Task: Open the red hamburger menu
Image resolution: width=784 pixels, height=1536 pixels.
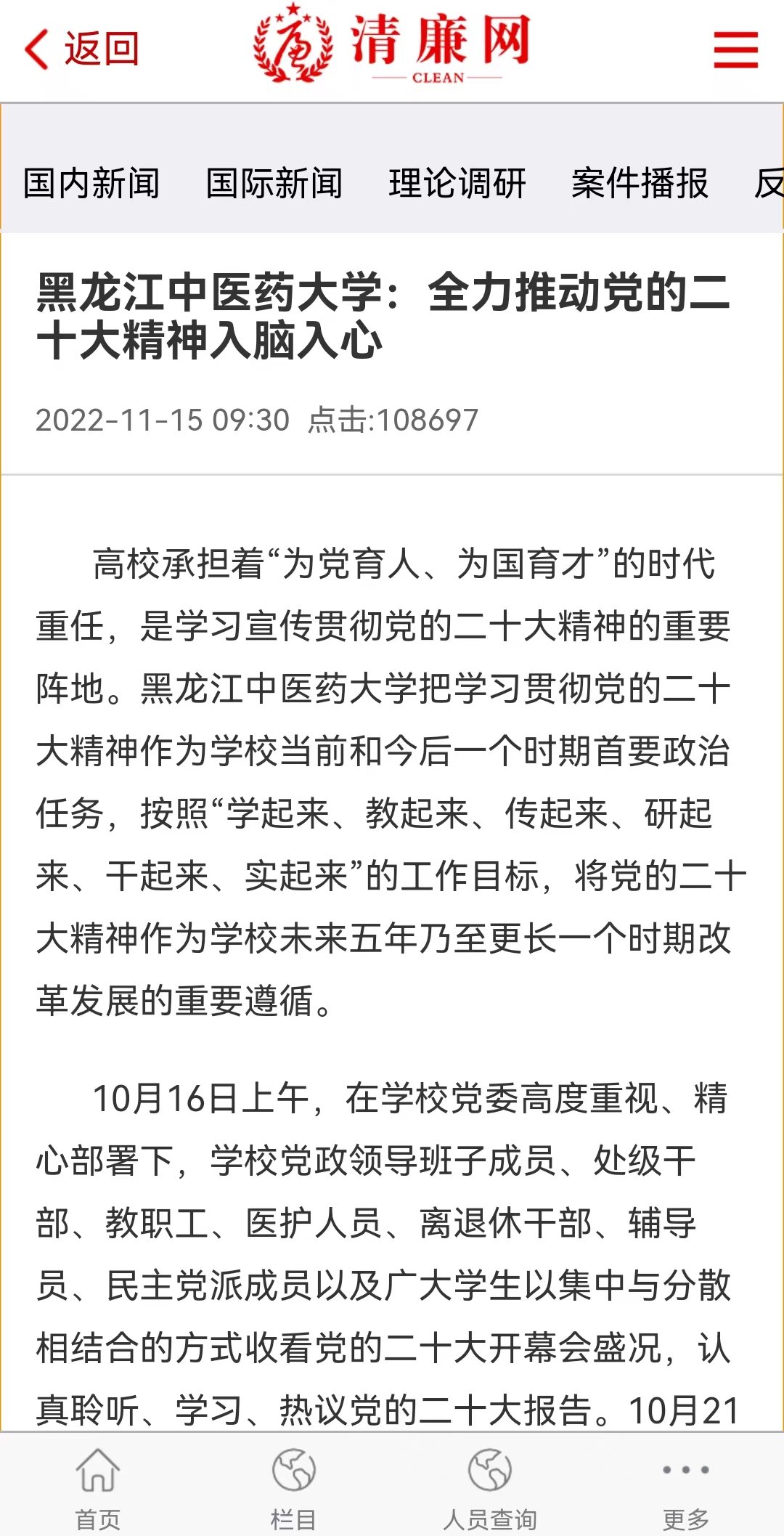Action: [x=735, y=49]
